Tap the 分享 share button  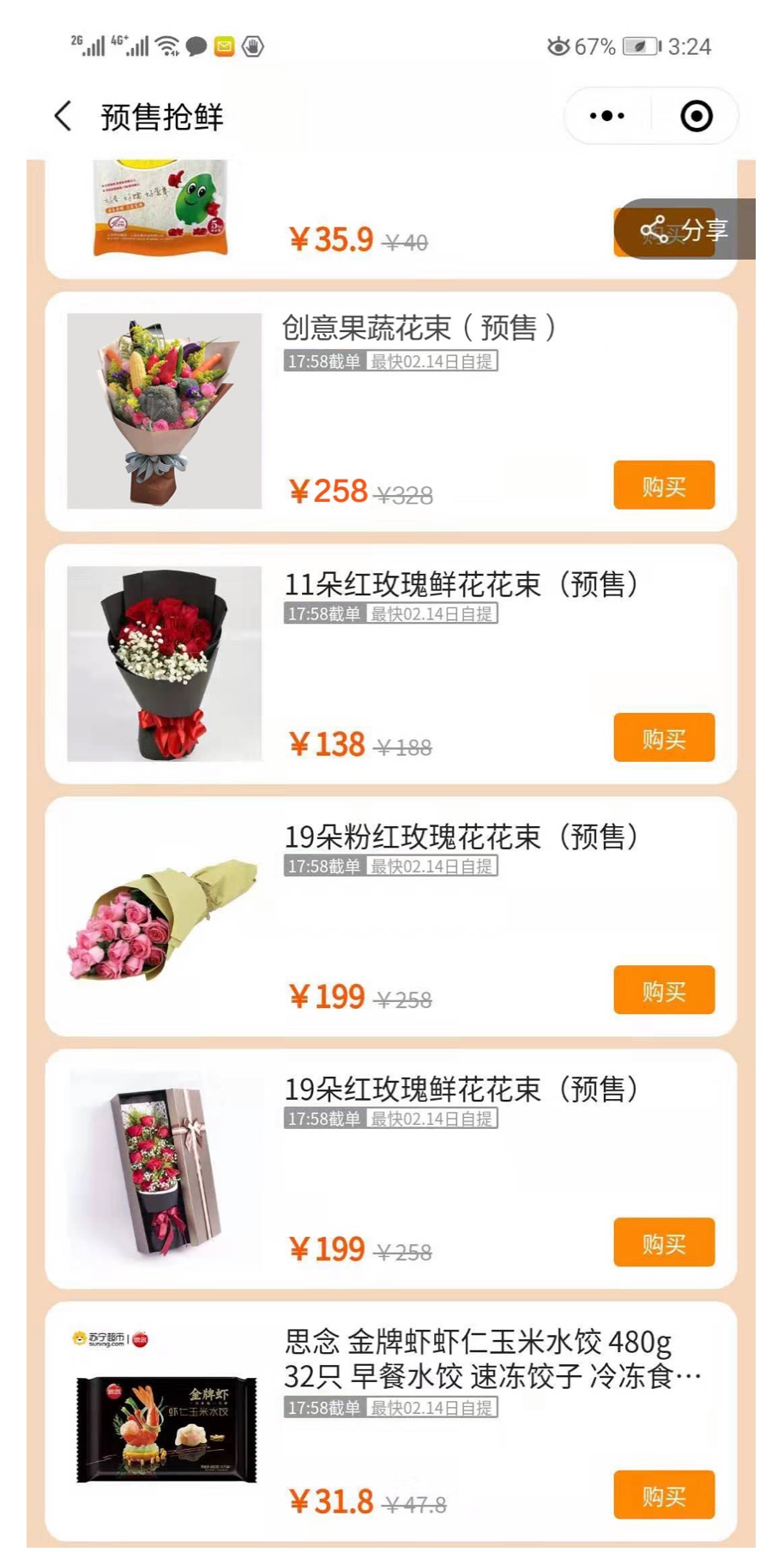[x=684, y=229]
